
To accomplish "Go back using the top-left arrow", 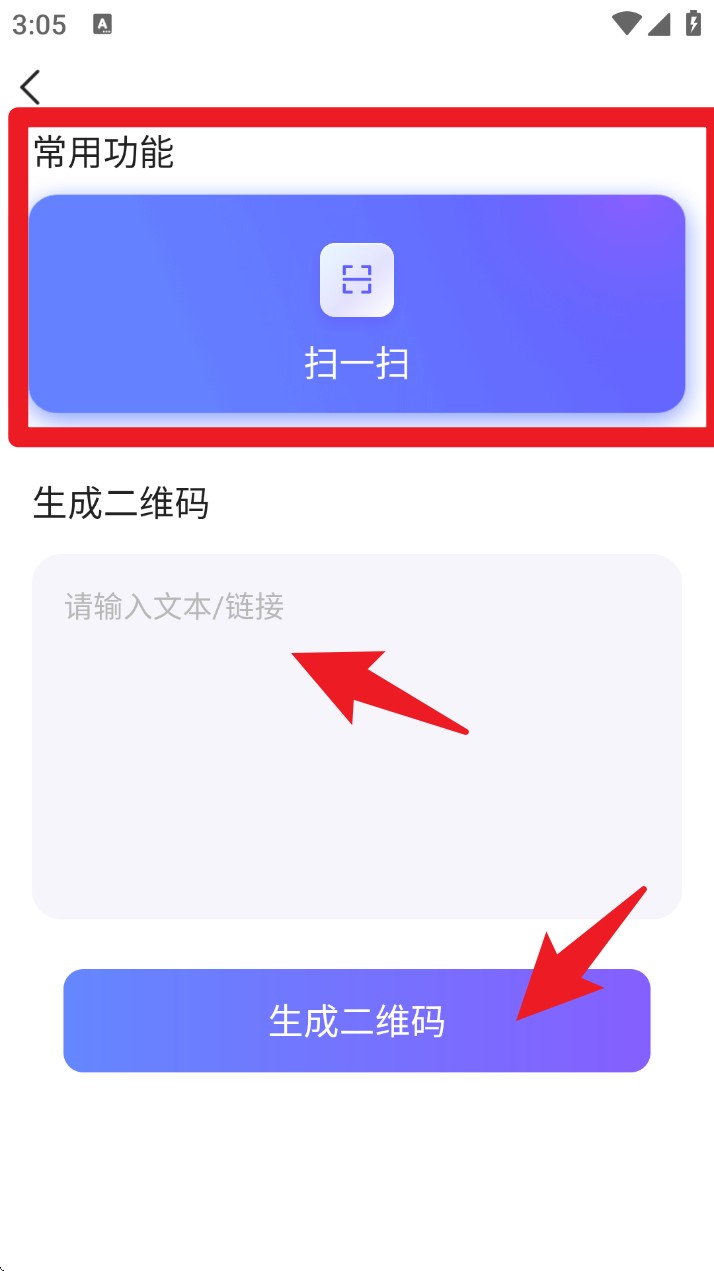I will pos(32,87).
